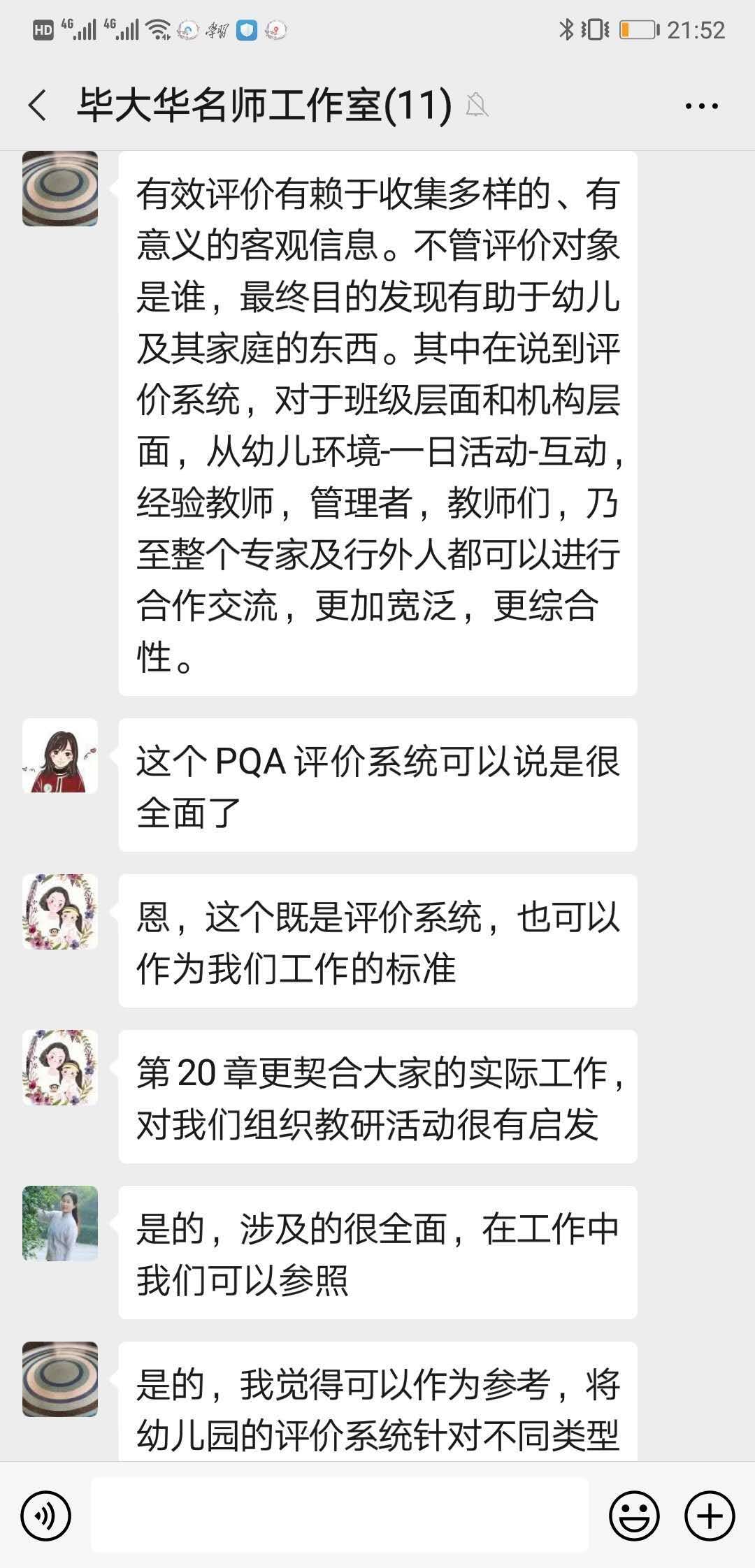Open the chat info overflow menu
This screenshot has width=755, height=1568.
(701, 106)
